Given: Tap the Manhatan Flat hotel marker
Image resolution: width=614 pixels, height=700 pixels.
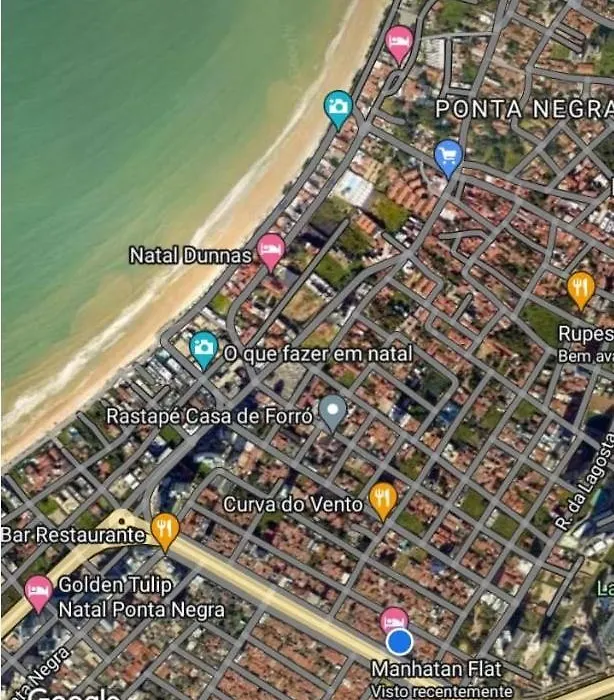Looking at the screenshot, I should (395, 620).
